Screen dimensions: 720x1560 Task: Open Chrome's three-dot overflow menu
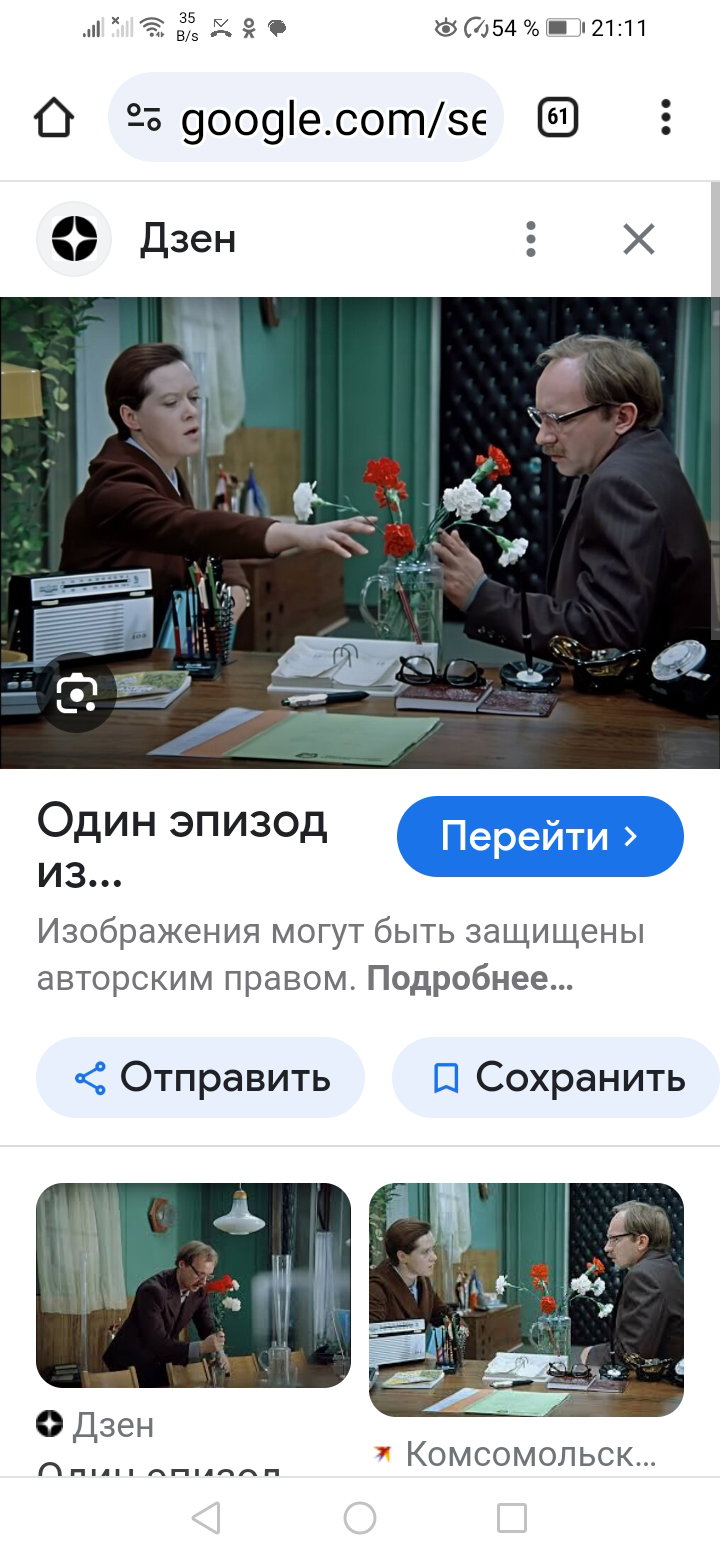coord(665,118)
